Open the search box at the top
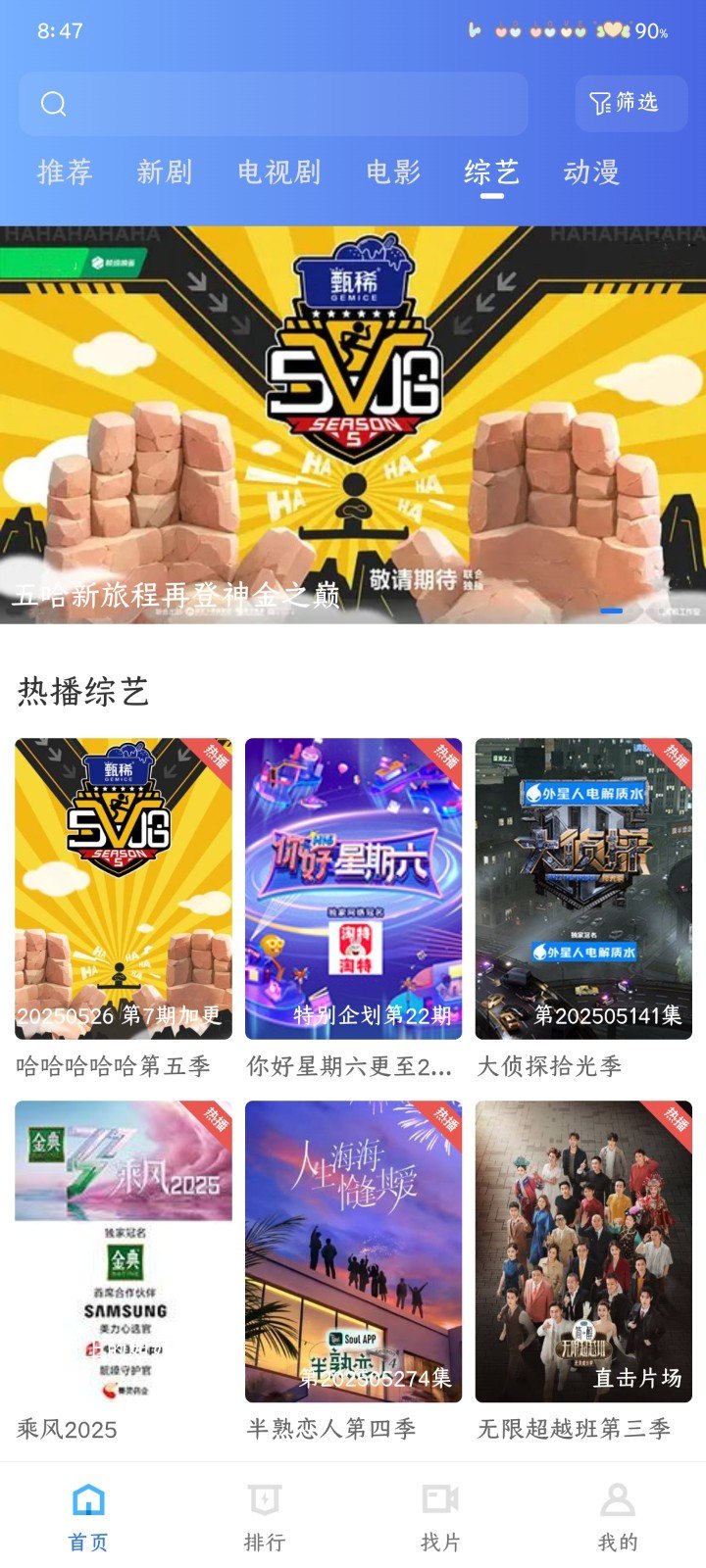Image resolution: width=706 pixels, height=1568 pixels. click(x=273, y=104)
